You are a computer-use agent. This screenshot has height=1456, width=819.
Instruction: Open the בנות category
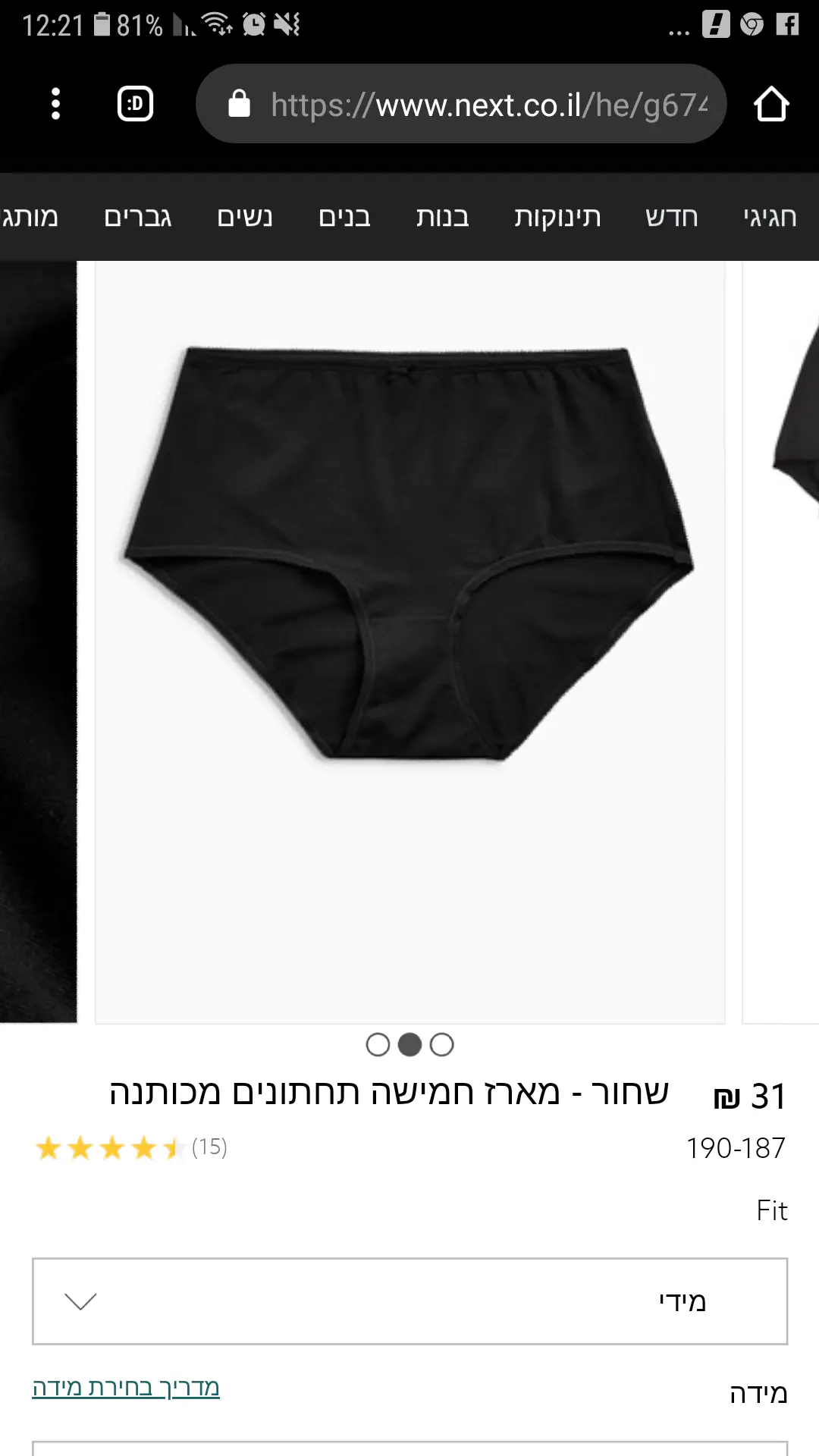click(443, 218)
